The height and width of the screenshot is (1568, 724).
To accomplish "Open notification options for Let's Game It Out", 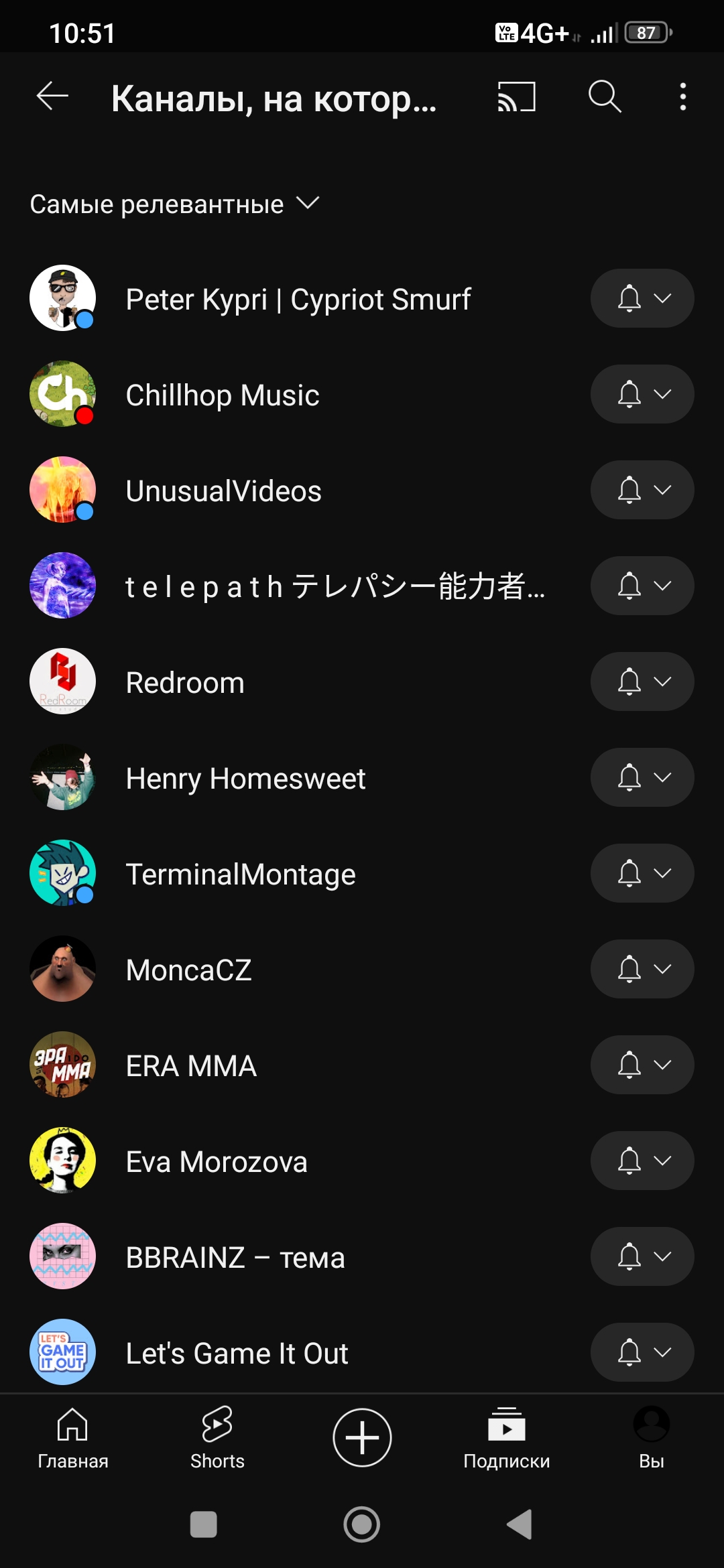I will point(642,1352).
